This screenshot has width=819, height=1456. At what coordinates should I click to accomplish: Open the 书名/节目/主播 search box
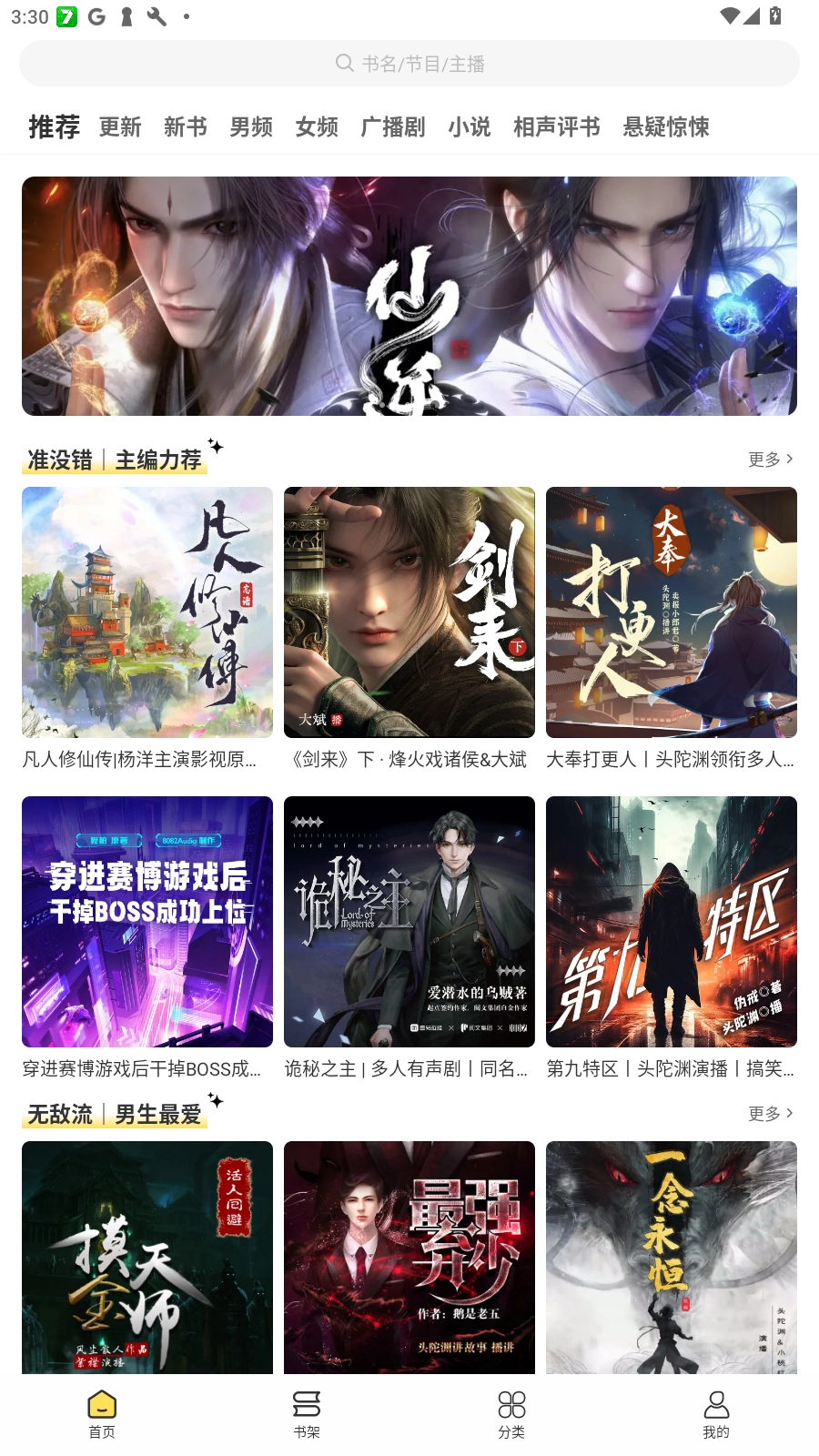coord(409,64)
